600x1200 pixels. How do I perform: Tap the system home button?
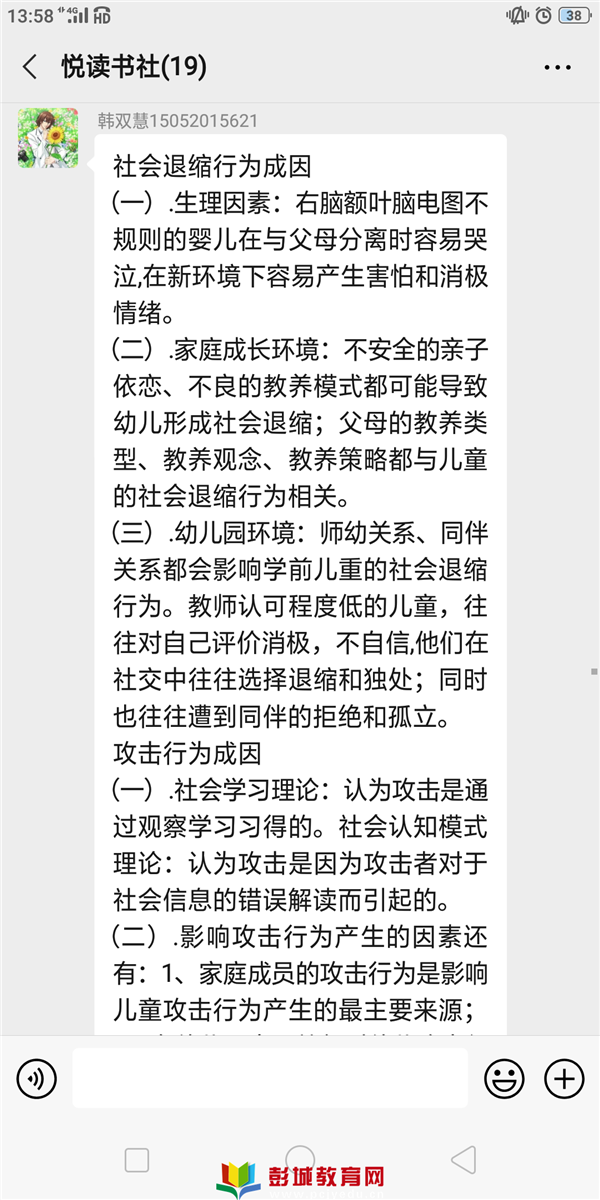[300, 1160]
